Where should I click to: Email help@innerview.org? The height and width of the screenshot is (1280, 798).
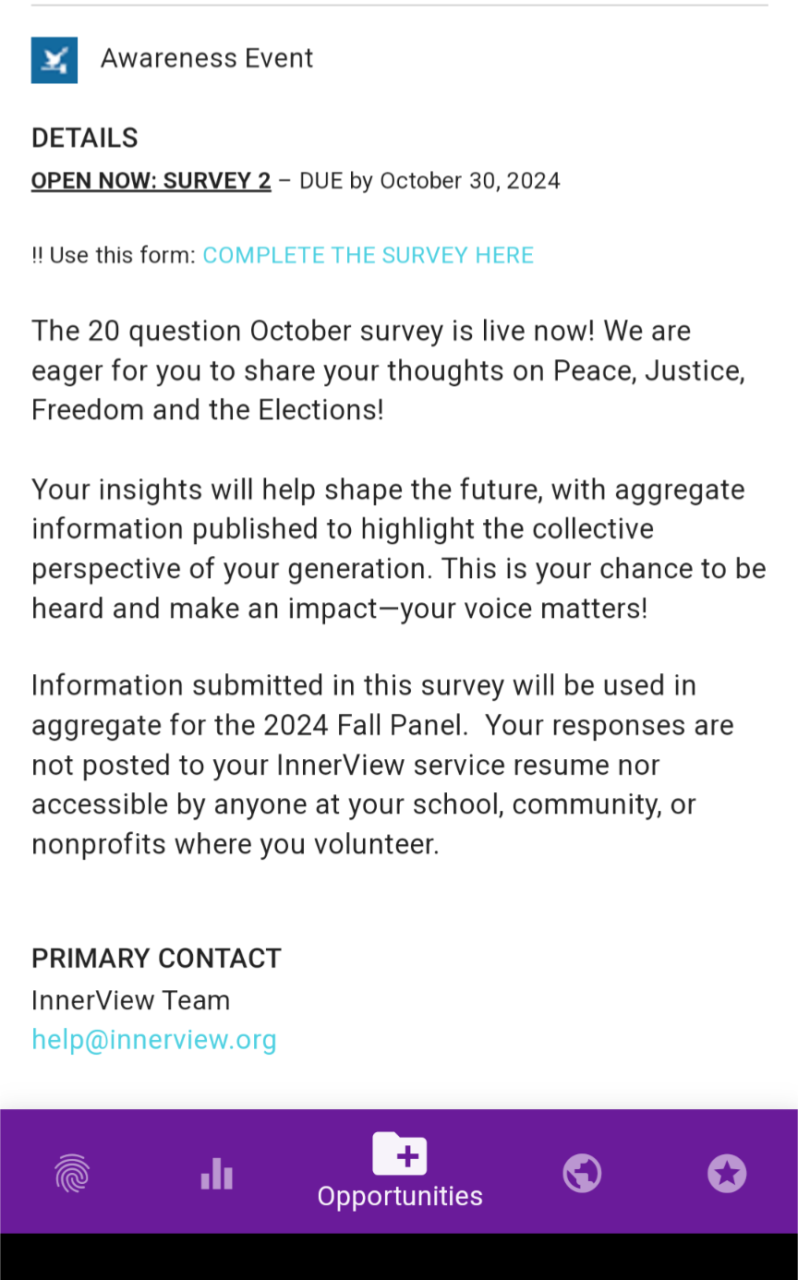pyautogui.click(x=154, y=1040)
